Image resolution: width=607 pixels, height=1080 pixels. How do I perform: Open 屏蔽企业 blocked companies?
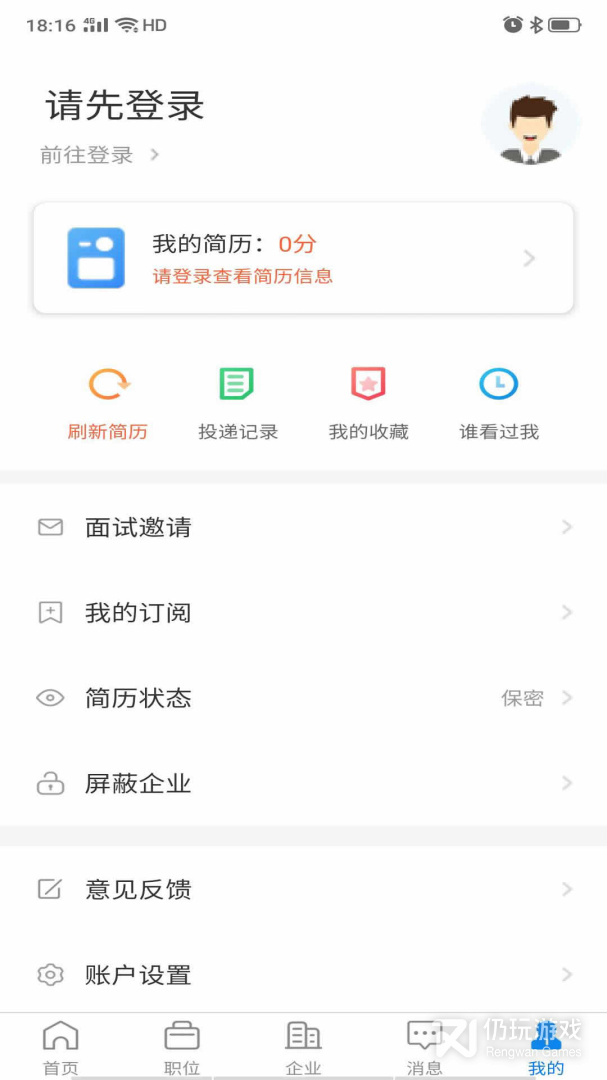pos(303,783)
